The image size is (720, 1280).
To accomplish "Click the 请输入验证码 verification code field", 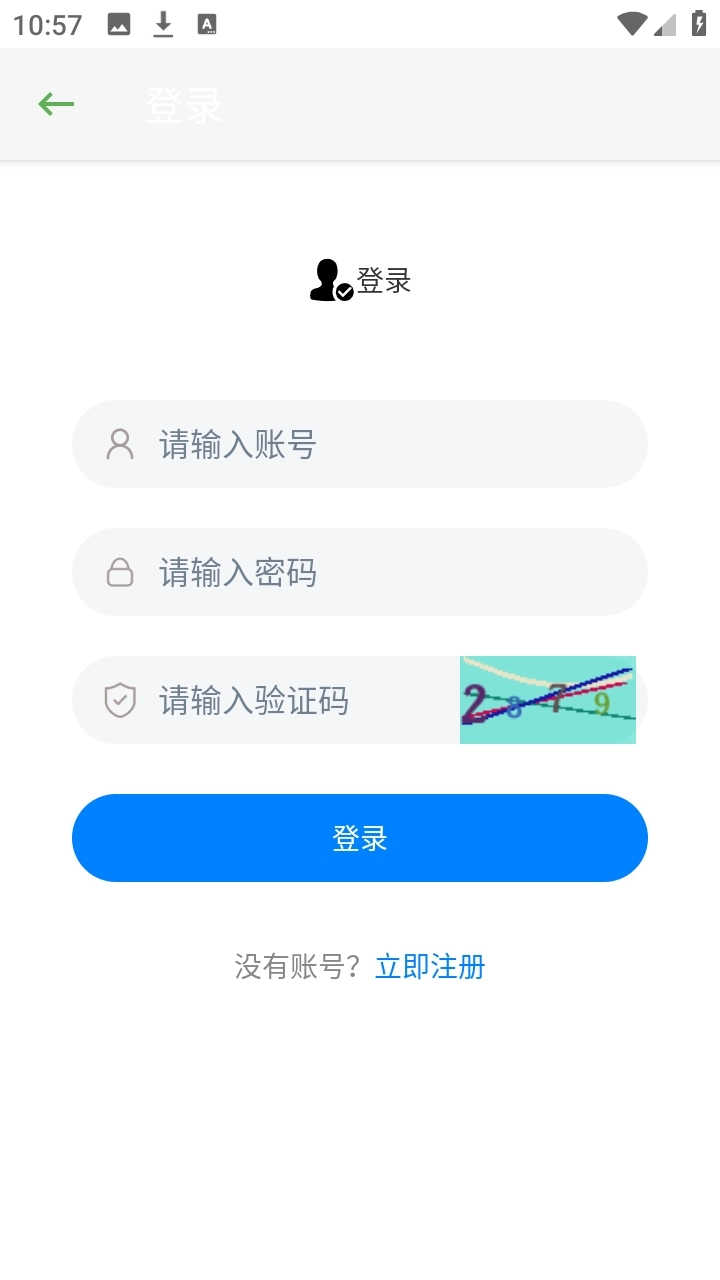I will click(280, 701).
